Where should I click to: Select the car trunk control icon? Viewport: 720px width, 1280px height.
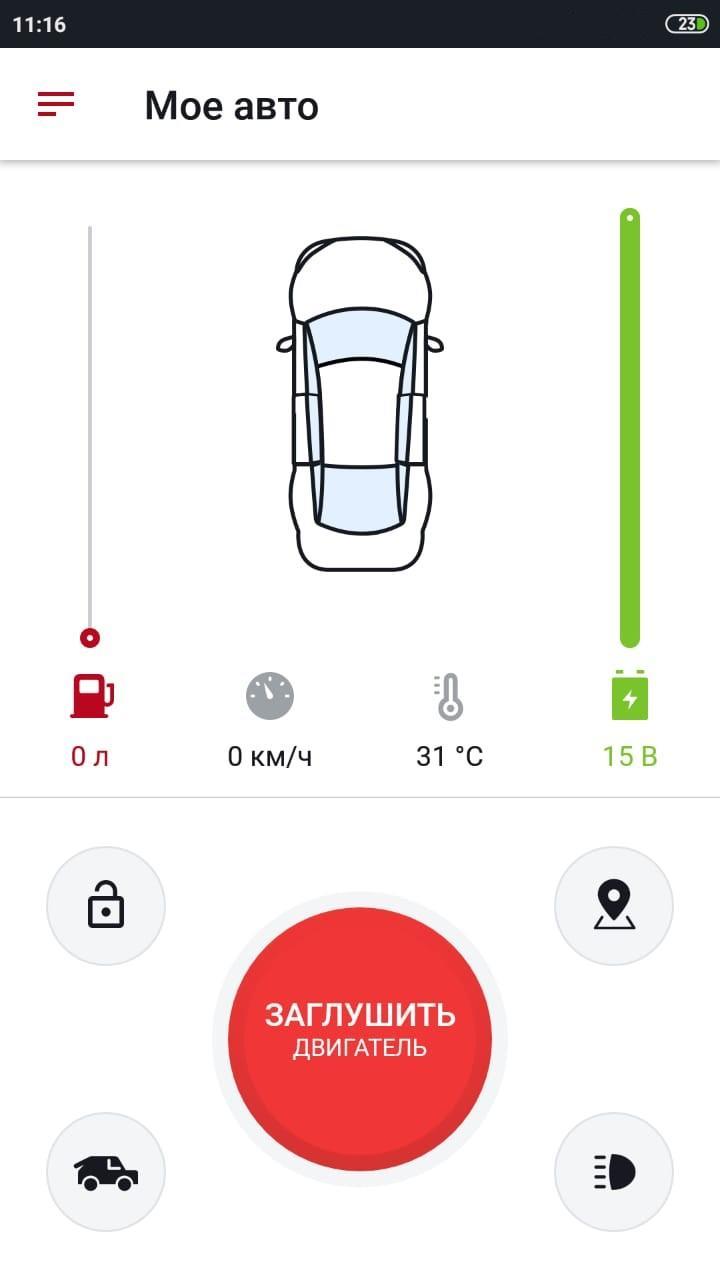click(x=106, y=1172)
